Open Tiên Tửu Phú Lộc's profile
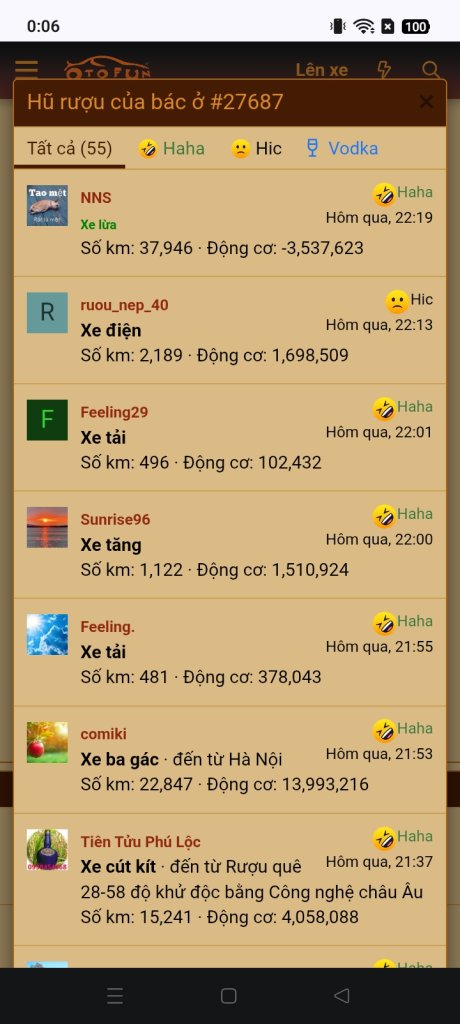 pyautogui.click(x=140, y=841)
